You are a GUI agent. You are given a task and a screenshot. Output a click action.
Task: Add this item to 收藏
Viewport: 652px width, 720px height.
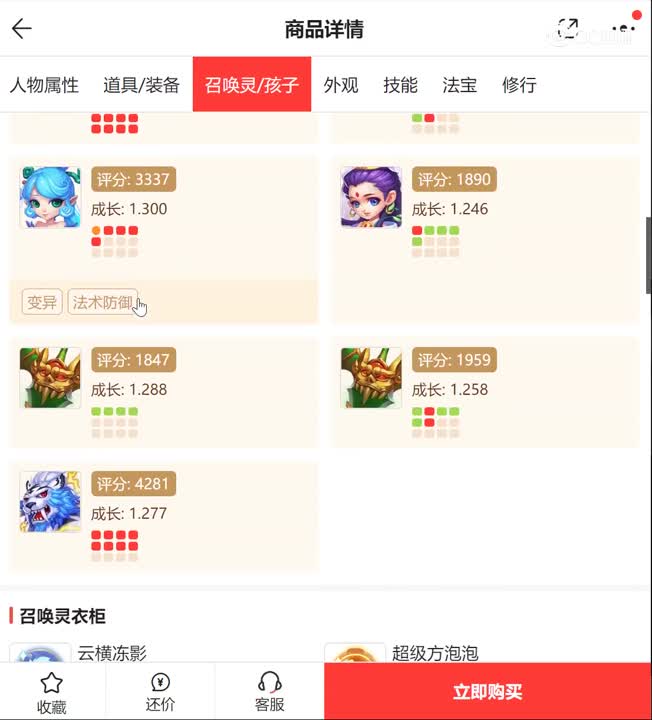[52, 692]
